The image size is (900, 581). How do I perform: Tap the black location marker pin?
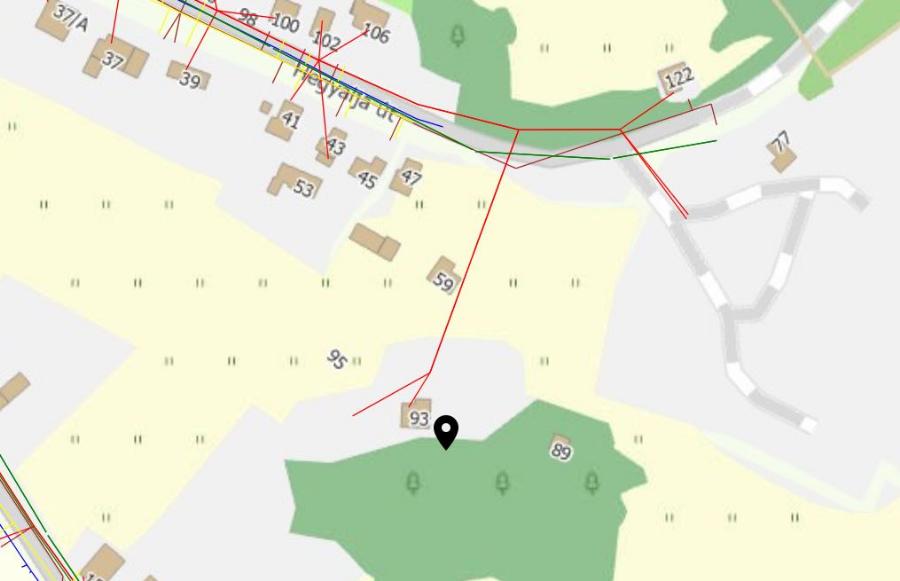pyautogui.click(x=446, y=431)
